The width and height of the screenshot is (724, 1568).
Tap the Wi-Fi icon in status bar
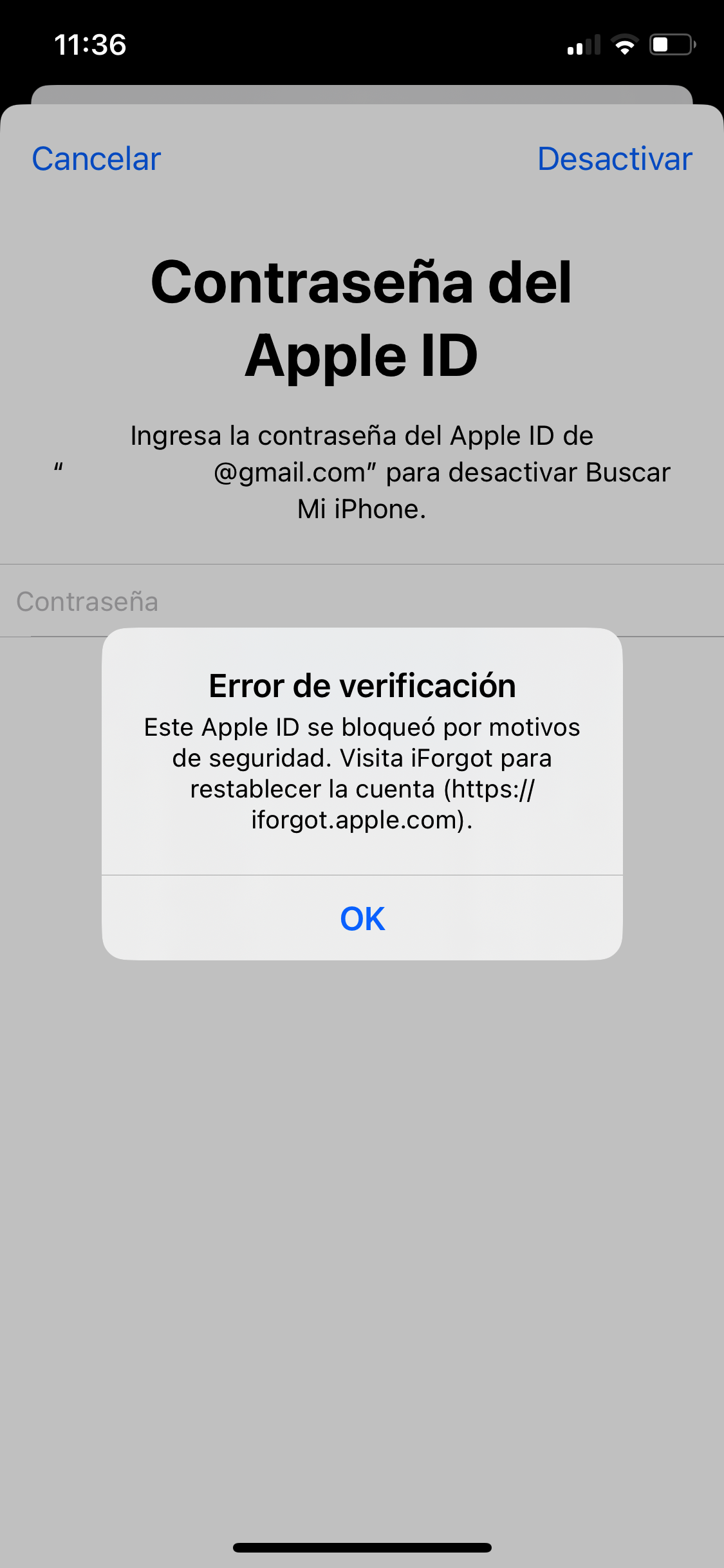[x=623, y=44]
